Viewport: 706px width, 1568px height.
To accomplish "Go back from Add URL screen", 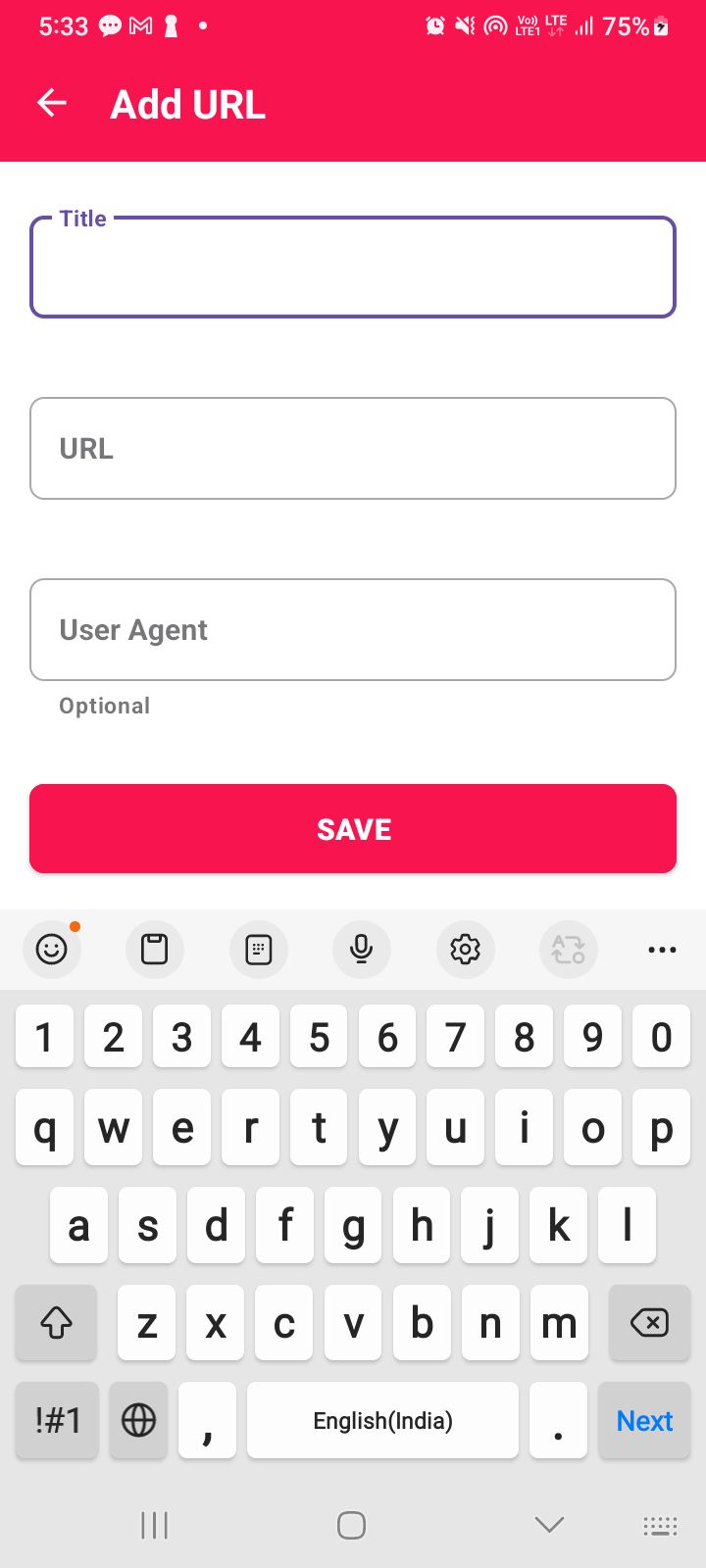I will (x=52, y=103).
